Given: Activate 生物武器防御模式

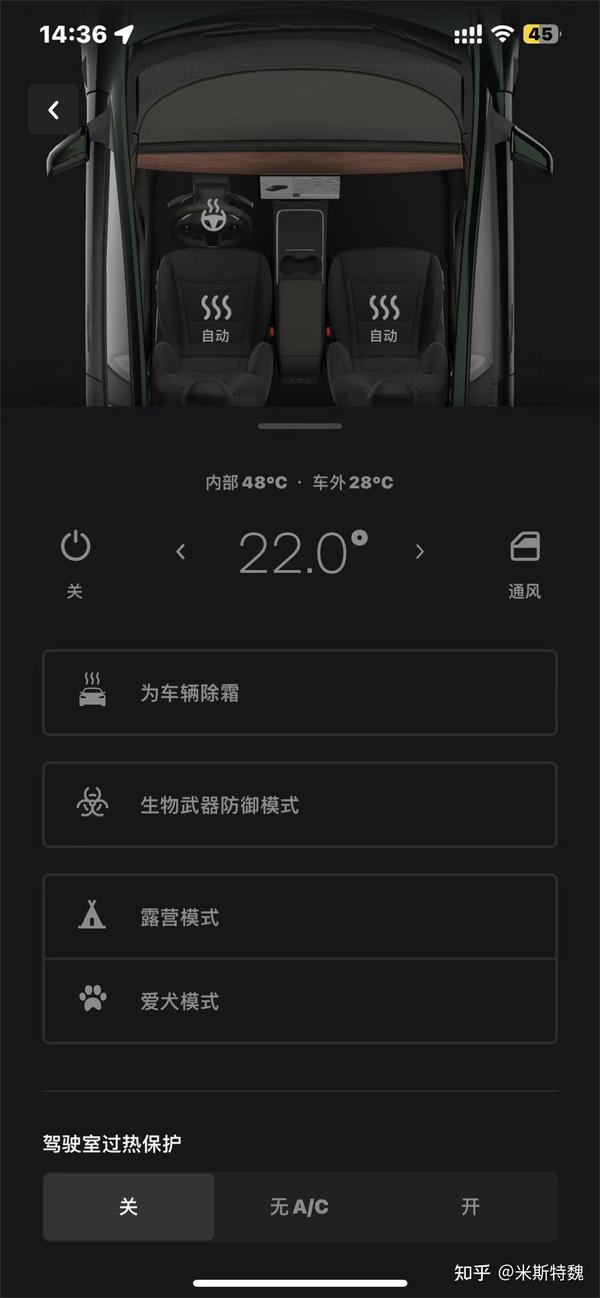Looking at the screenshot, I should 299,805.
